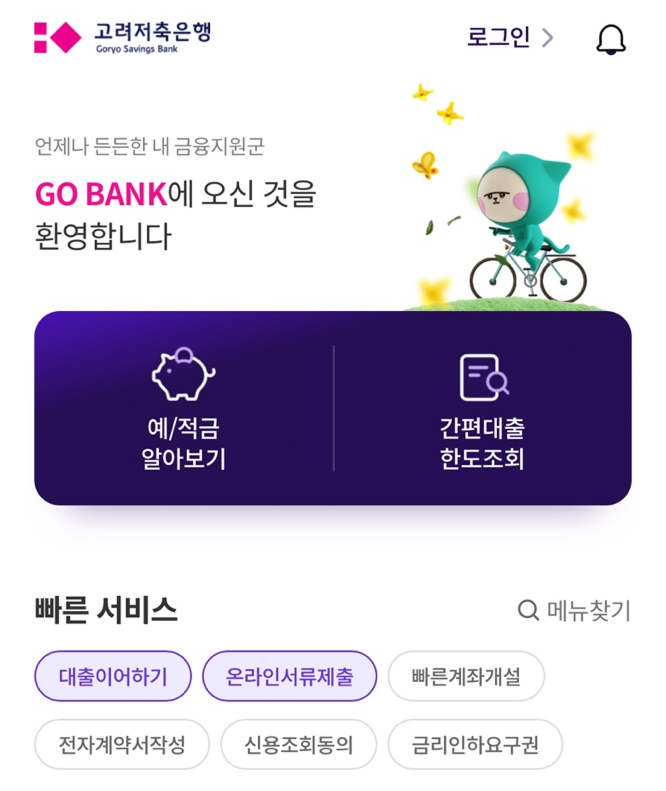Open 간편대출 한도조회 loan limit check
This screenshot has height=791, width=666.
click(x=482, y=410)
